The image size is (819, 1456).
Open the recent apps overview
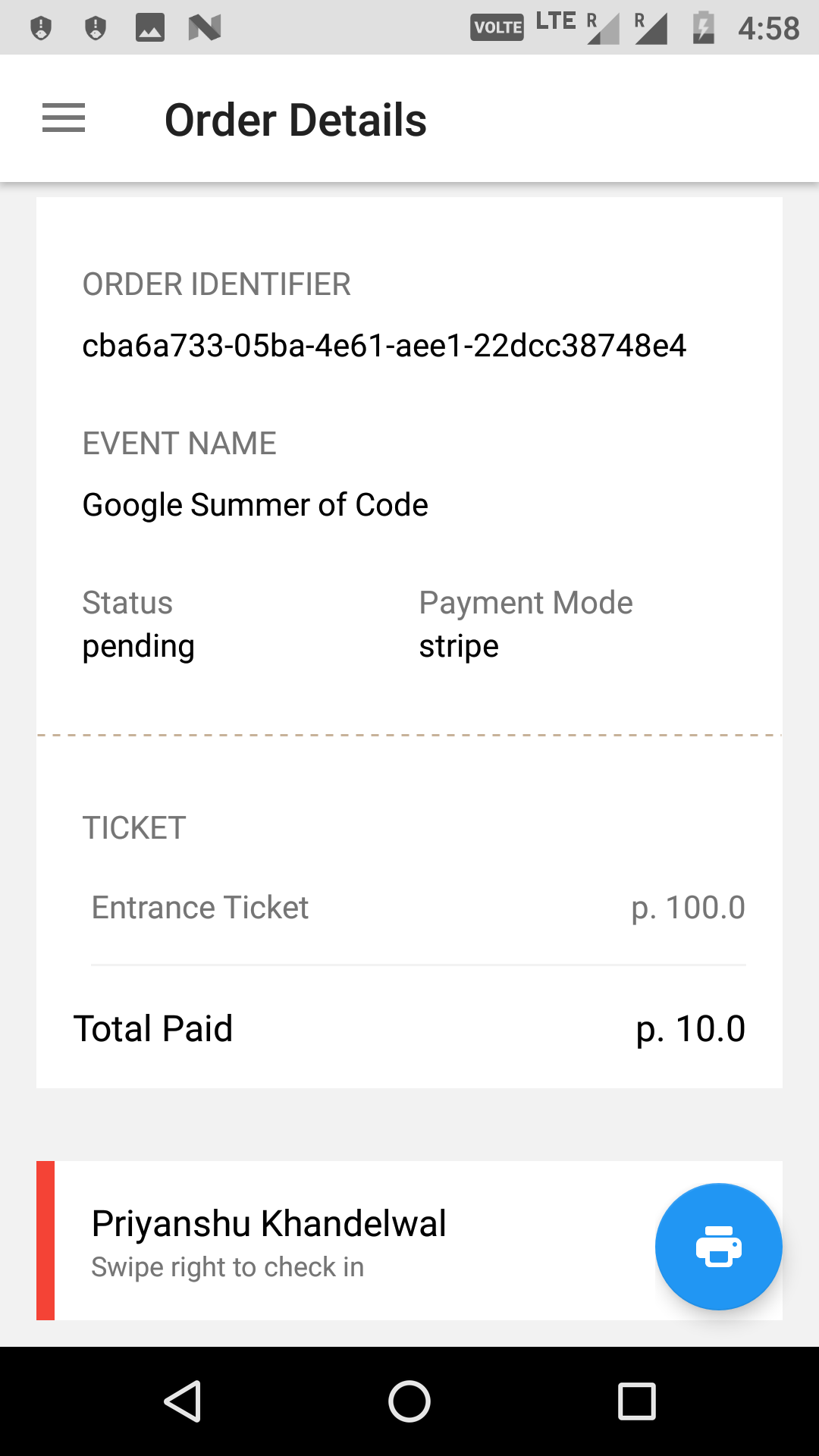coord(637,1401)
